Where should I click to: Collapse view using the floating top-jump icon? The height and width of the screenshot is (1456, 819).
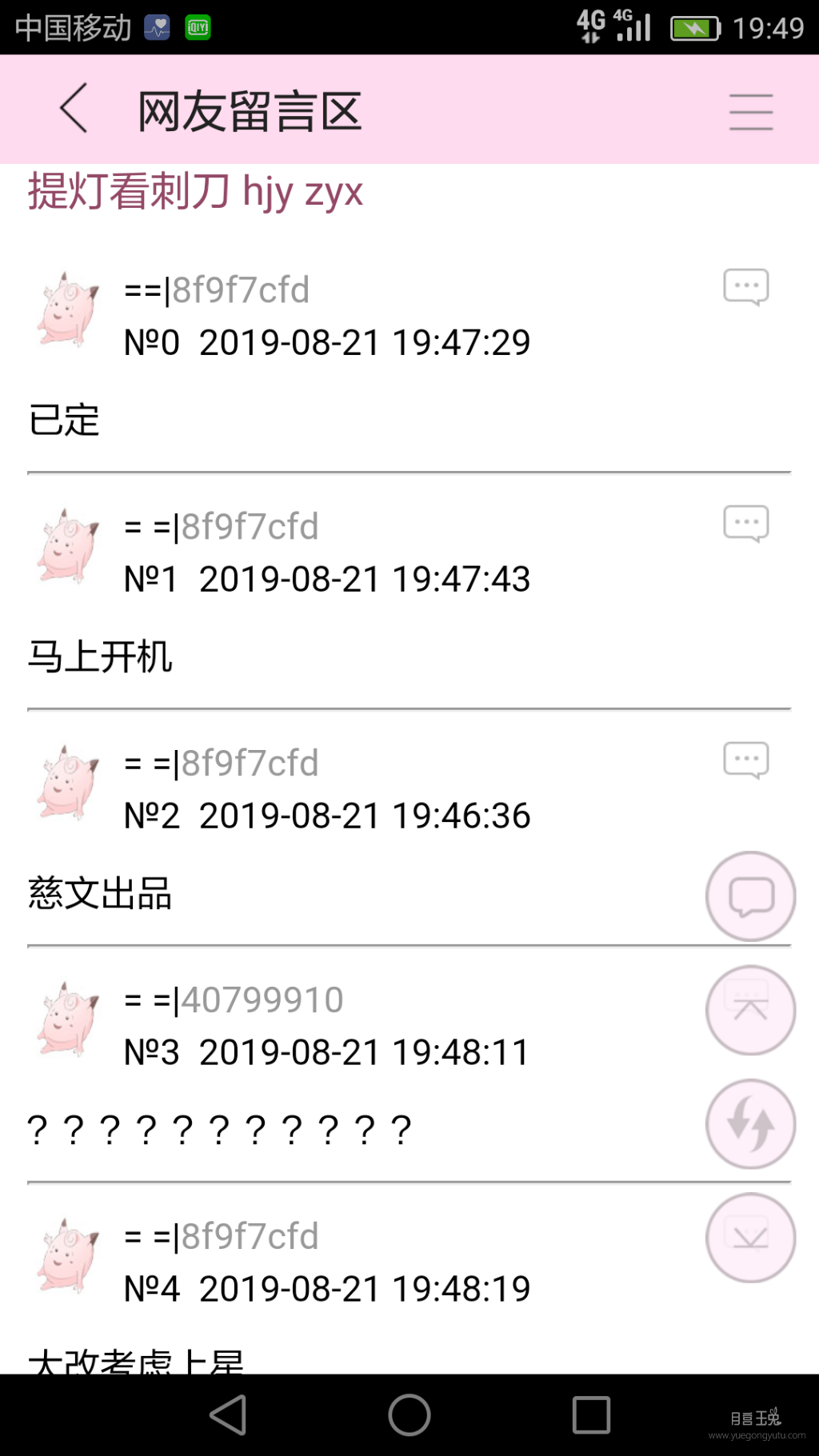coord(749,1010)
